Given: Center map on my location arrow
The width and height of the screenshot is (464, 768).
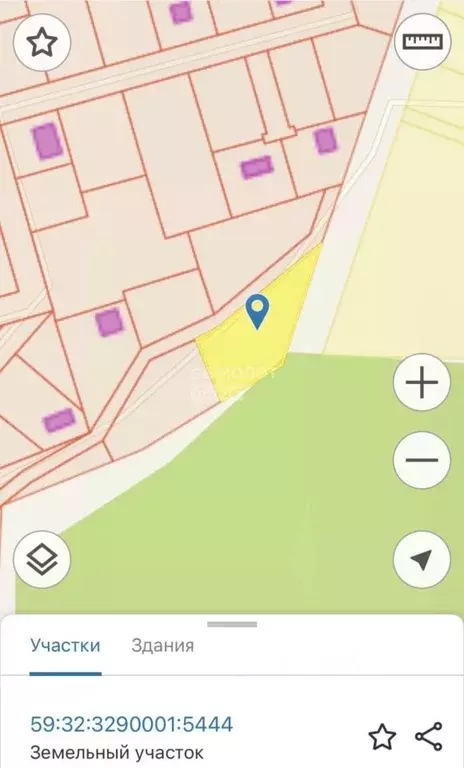Looking at the screenshot, I should pos(422,559).
